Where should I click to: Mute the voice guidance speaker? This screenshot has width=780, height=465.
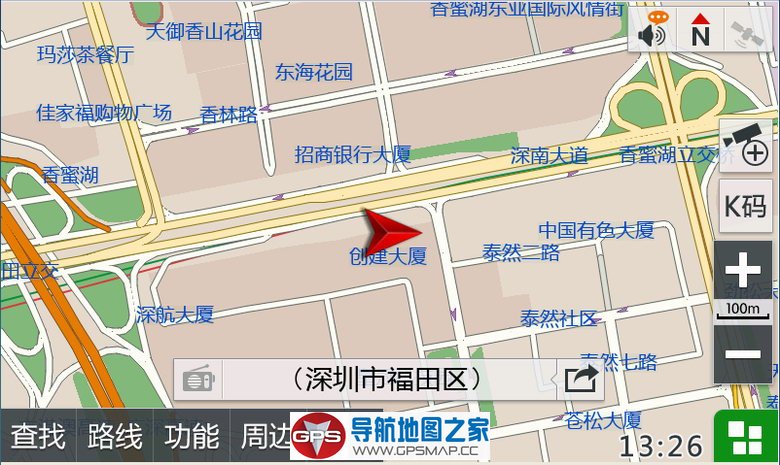(653, 31)
